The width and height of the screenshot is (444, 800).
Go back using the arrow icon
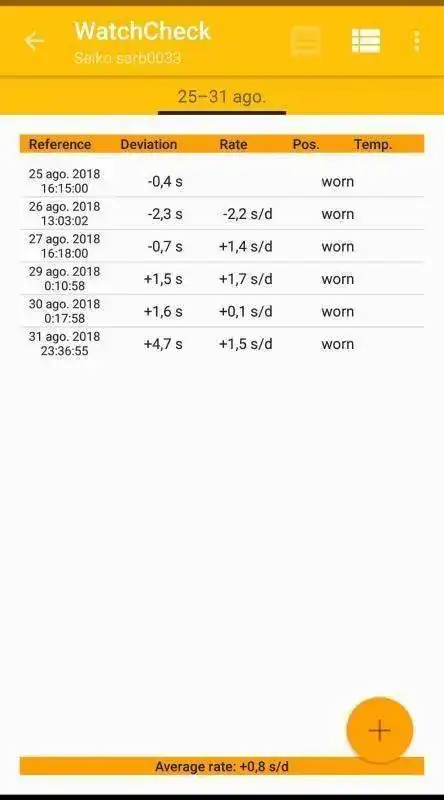tap(35, 41)
